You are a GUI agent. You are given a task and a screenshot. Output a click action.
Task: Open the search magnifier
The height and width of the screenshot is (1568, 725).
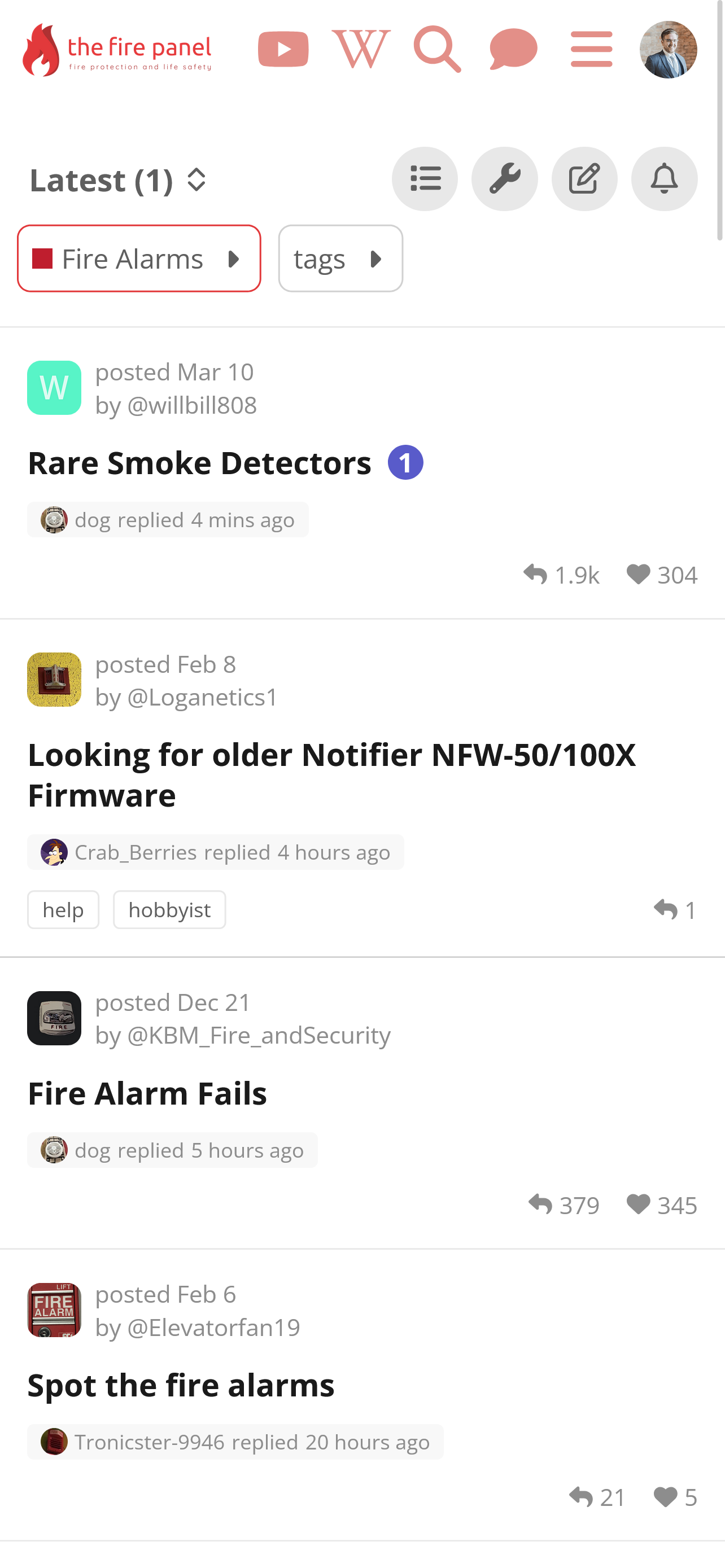pyautogui.click(x=436, y=49)
